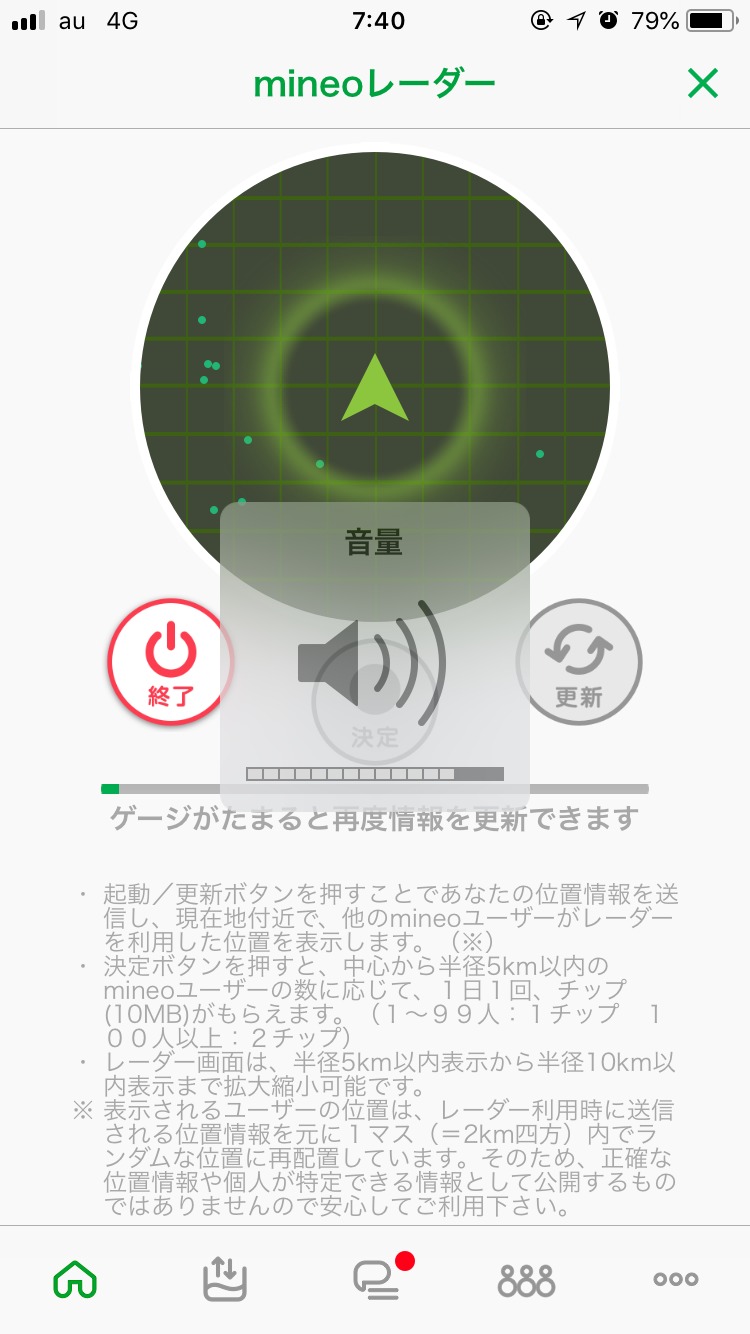
Task: Open the chat tab with red badge
Action: (378, 1278)
